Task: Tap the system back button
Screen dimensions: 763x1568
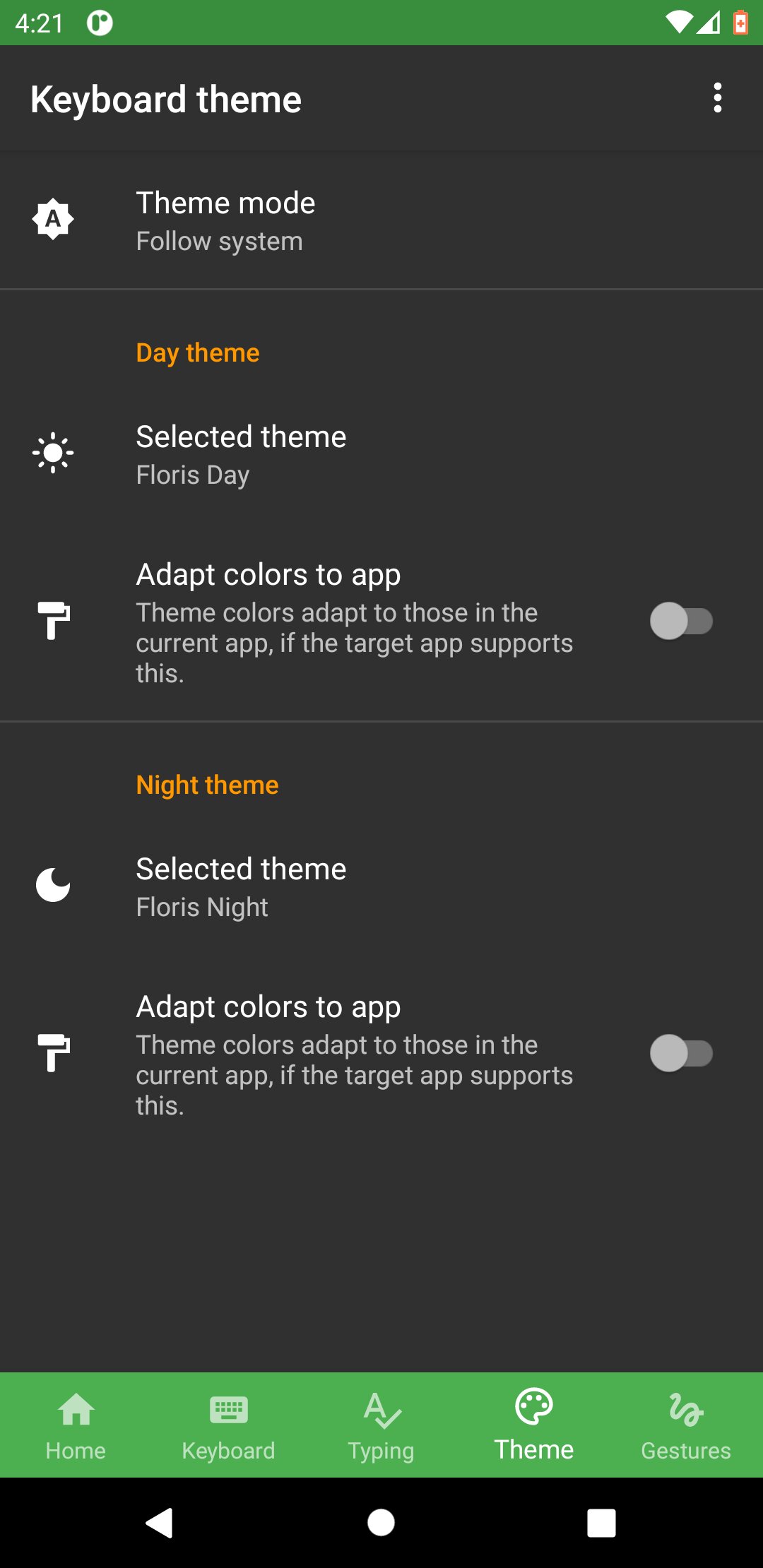Action: pyautogui.click(x=160, y=1523)
